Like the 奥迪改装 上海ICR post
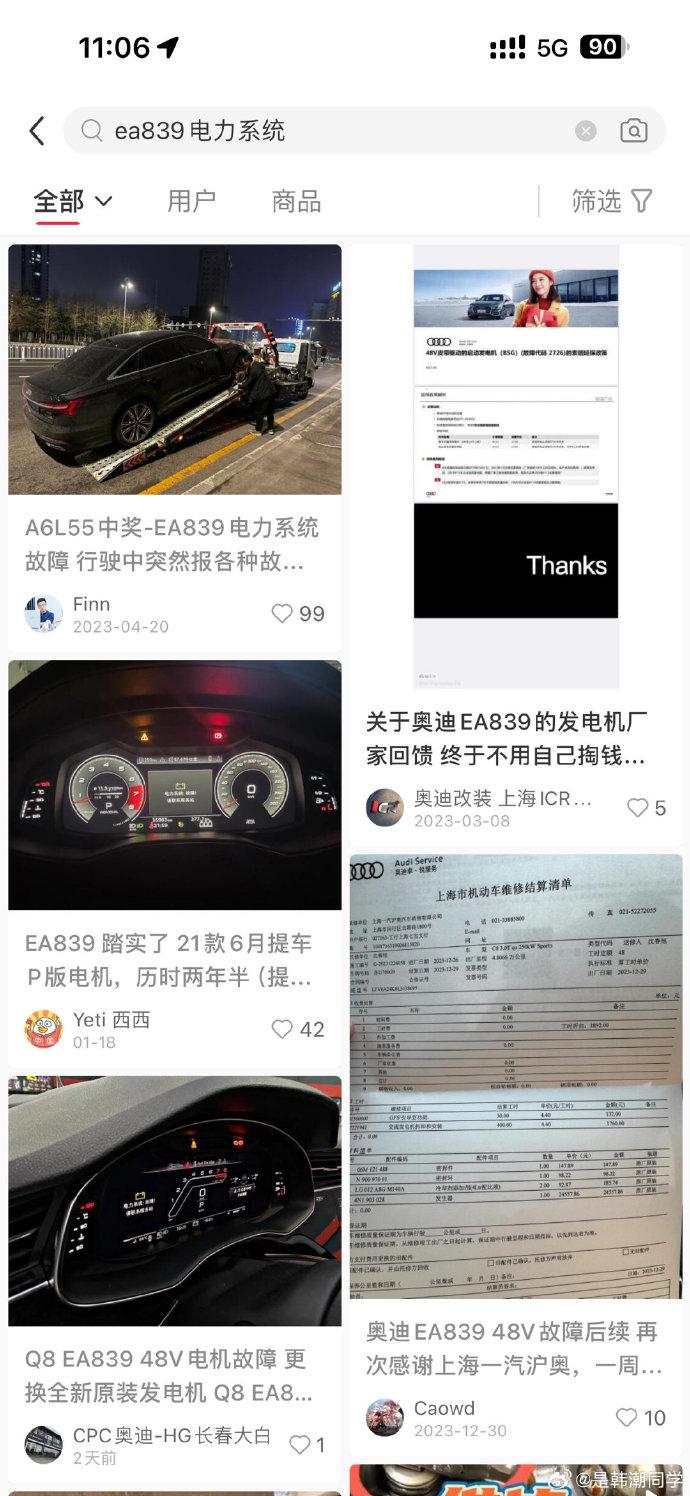The image size is (690, 1496). [637, 807]
